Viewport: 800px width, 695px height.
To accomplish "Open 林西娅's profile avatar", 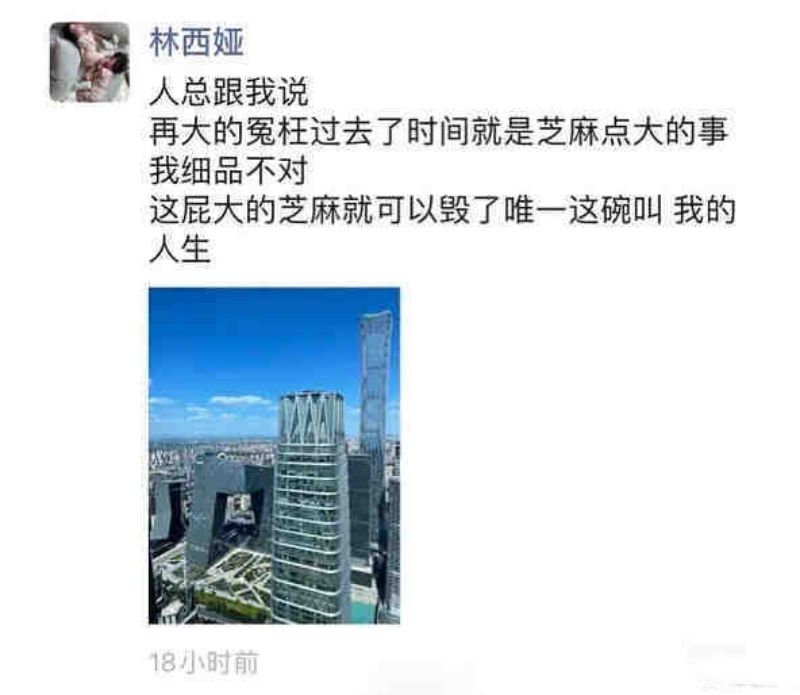I will click(89, 62).
